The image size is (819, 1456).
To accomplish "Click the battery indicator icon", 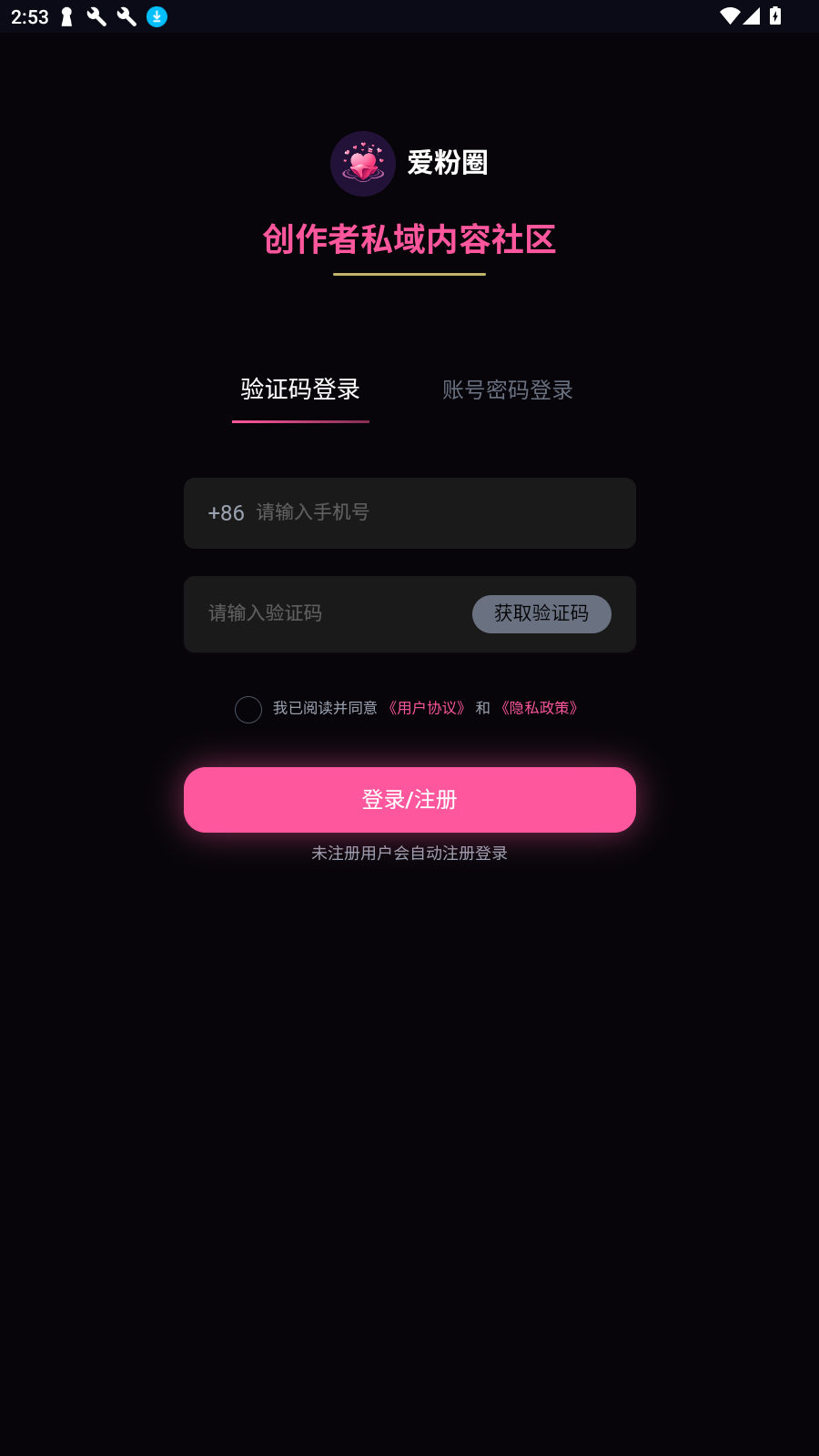I will pos(774,15).
